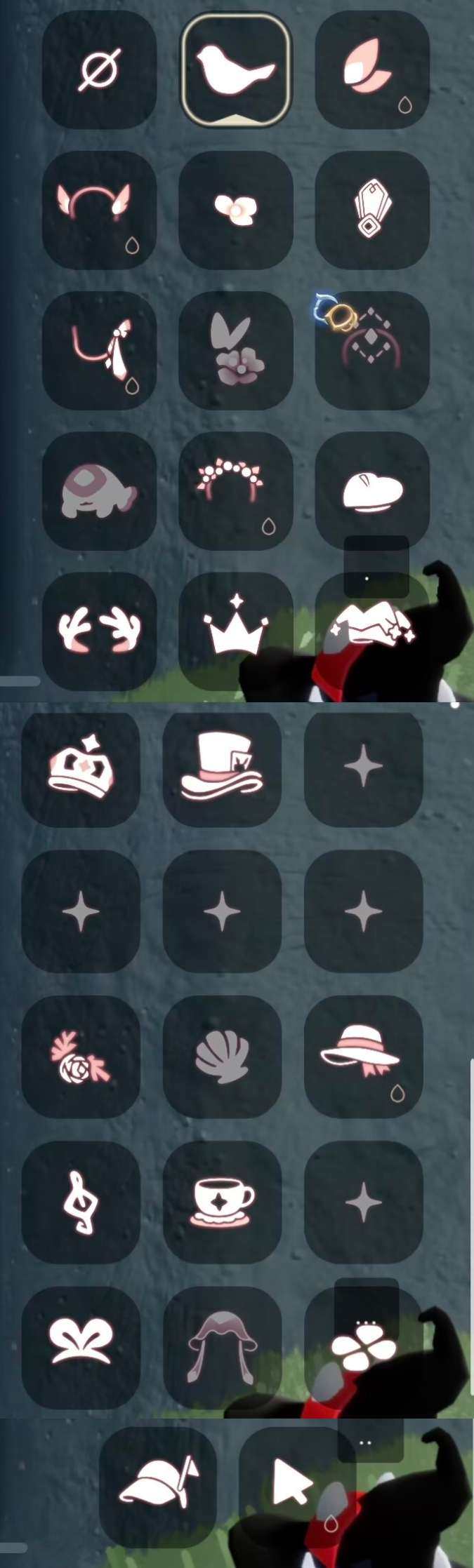Choose the white beret
The image size is (474, 1568).
[371, 490]
